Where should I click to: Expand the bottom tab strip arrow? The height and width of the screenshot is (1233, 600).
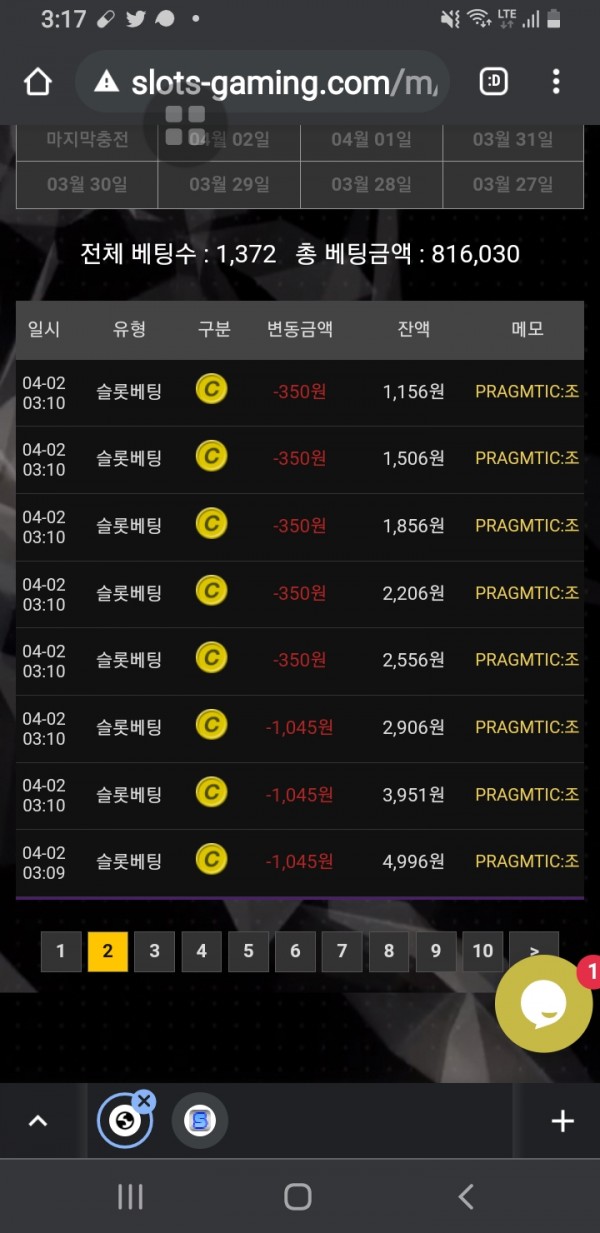(37, 1121)
